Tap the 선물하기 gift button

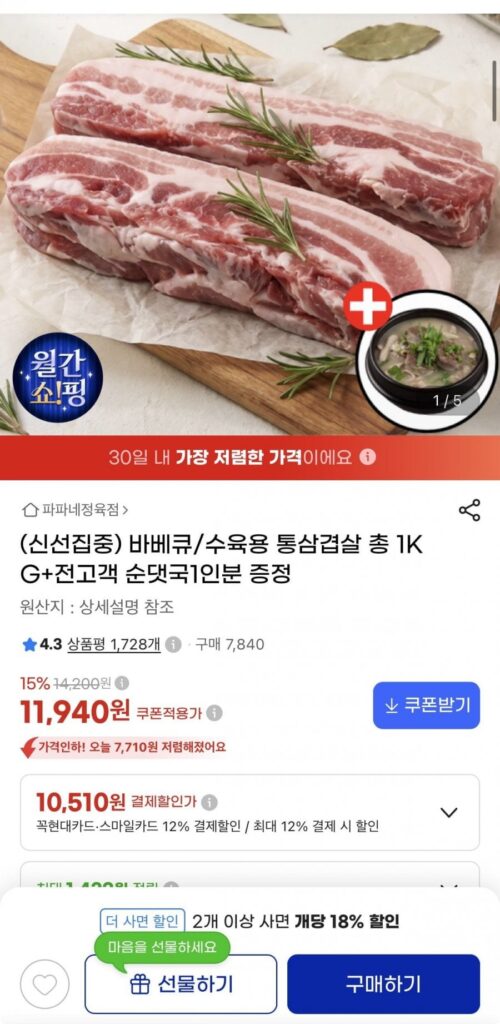[181, 984]
